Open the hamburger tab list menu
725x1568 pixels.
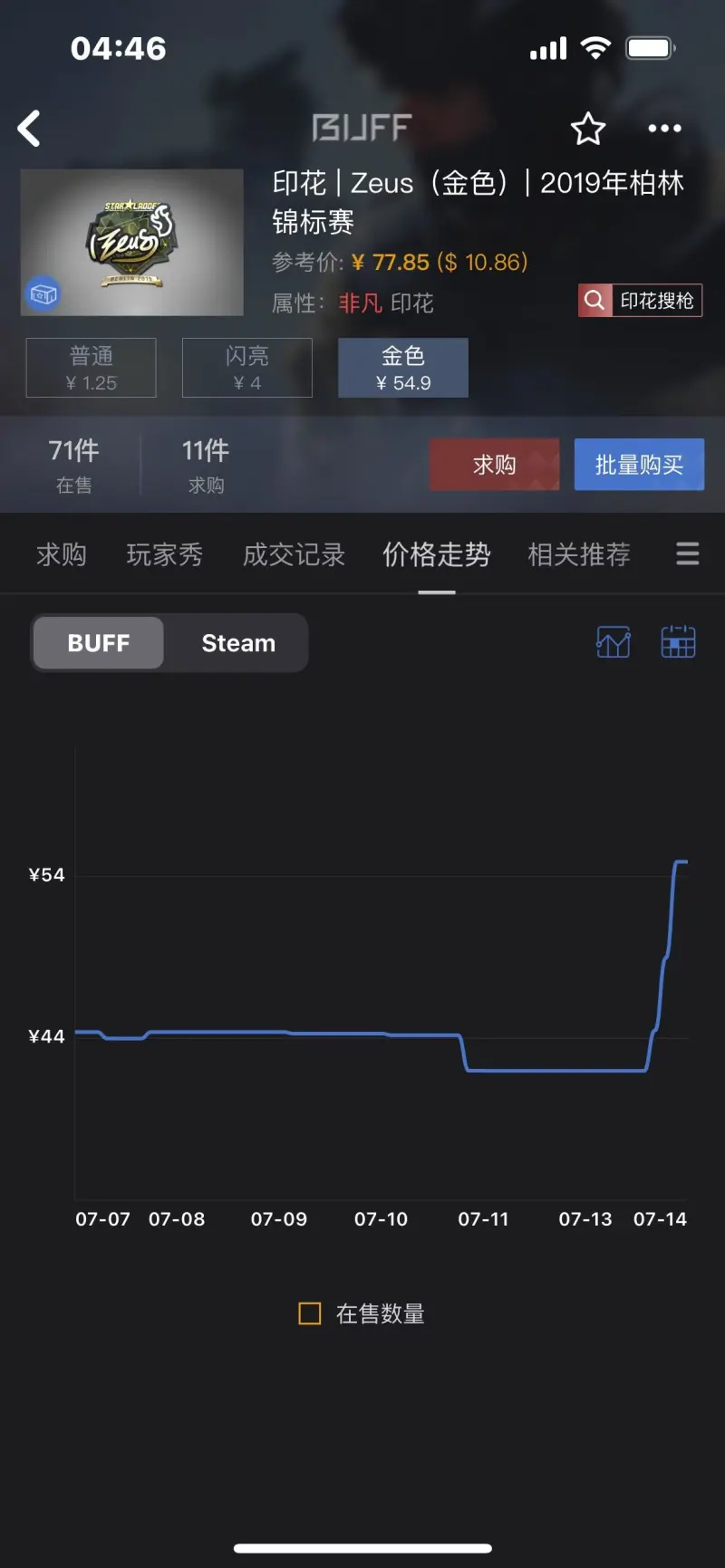[688, 553]
